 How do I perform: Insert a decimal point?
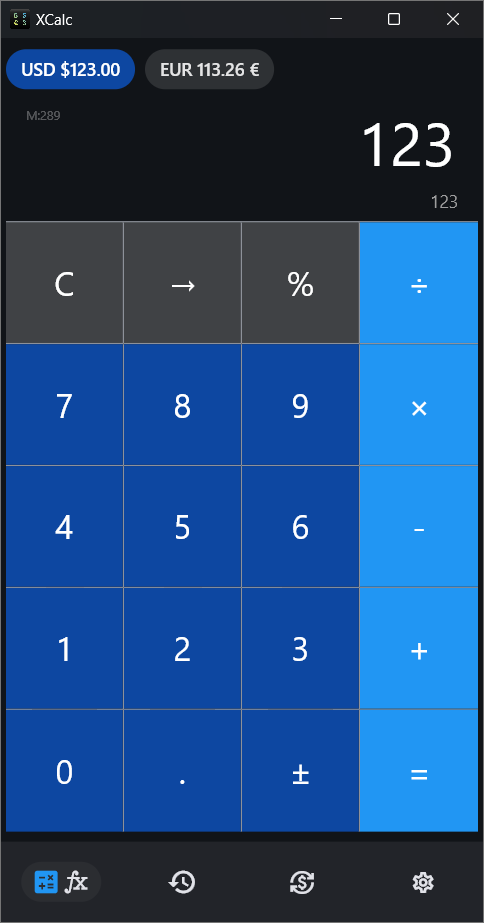(x=183, y=771)
